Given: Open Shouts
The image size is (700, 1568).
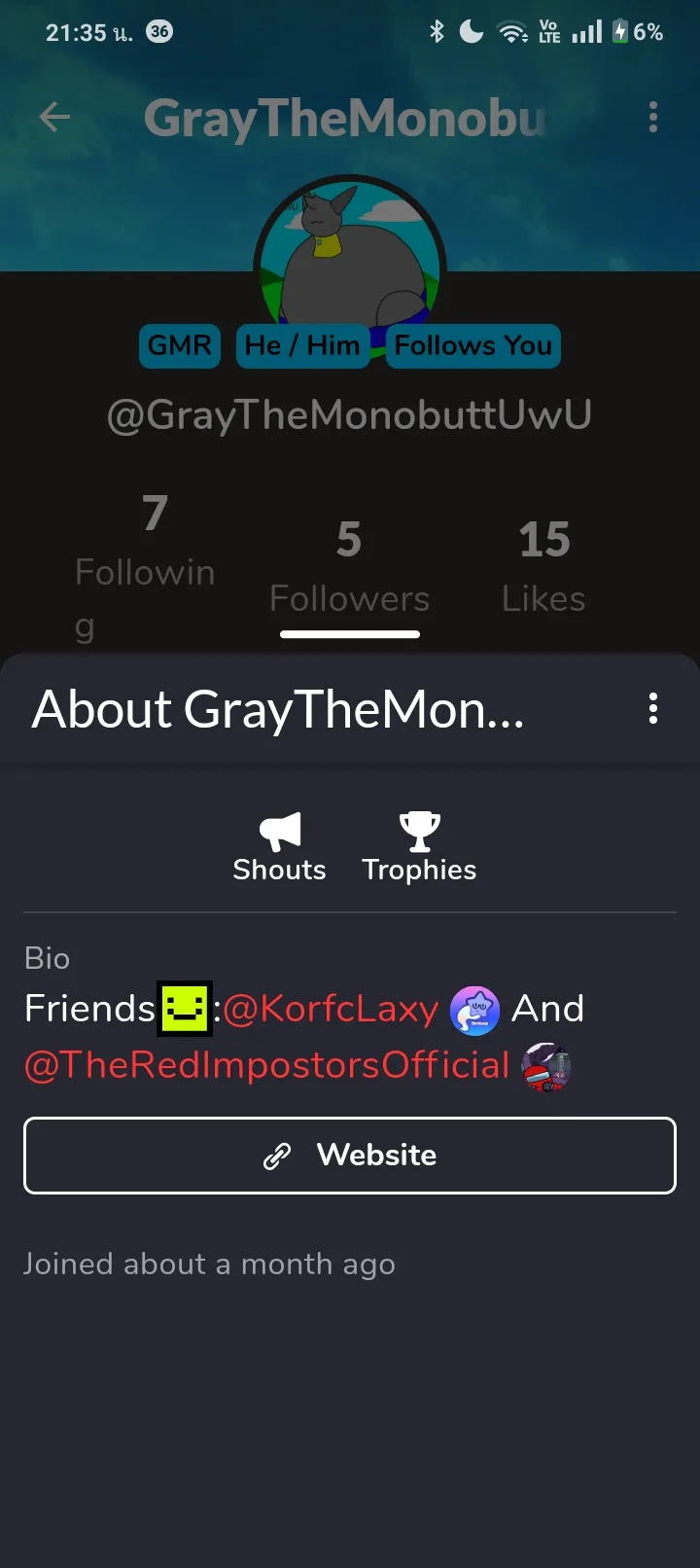Looking at the screenshot, I should tap(279, 847).
